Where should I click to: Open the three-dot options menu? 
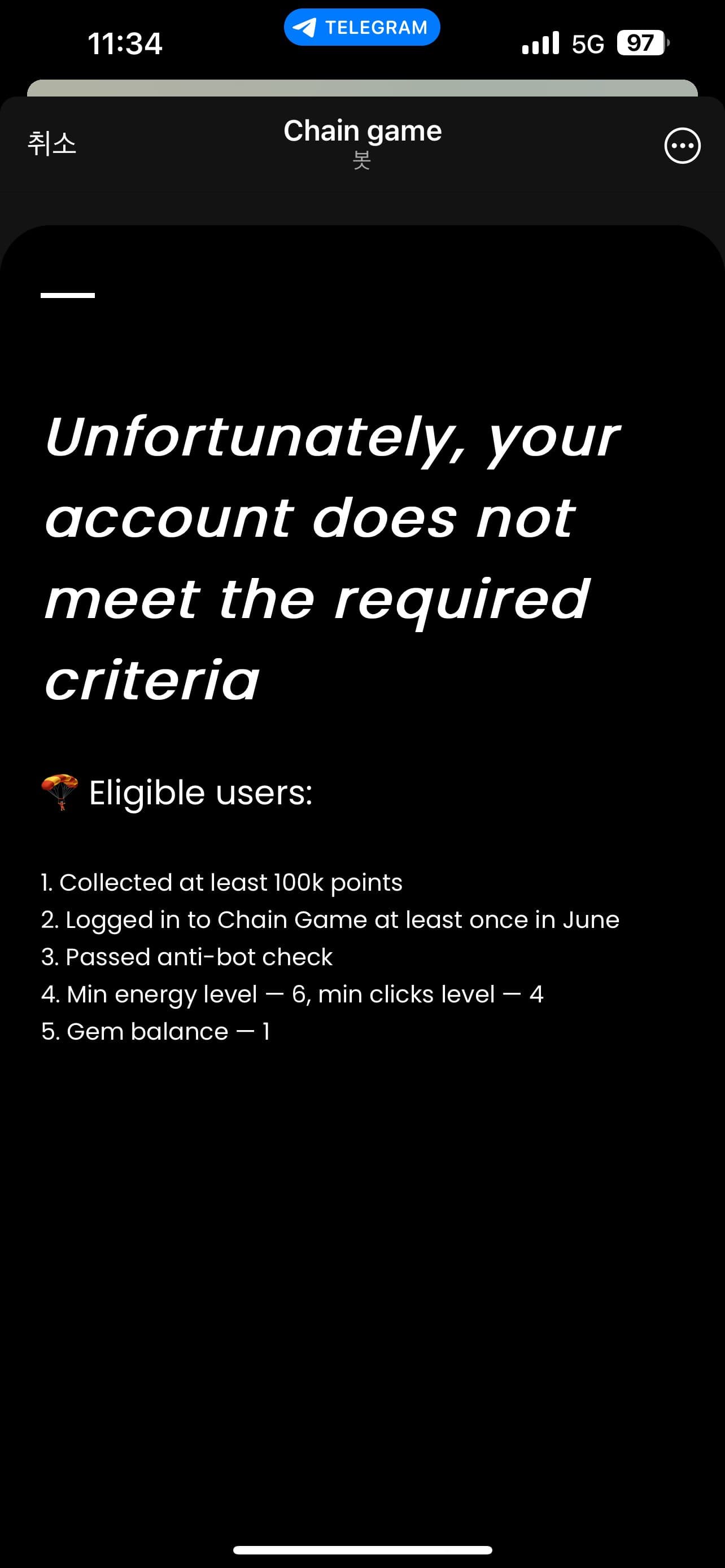682,146
